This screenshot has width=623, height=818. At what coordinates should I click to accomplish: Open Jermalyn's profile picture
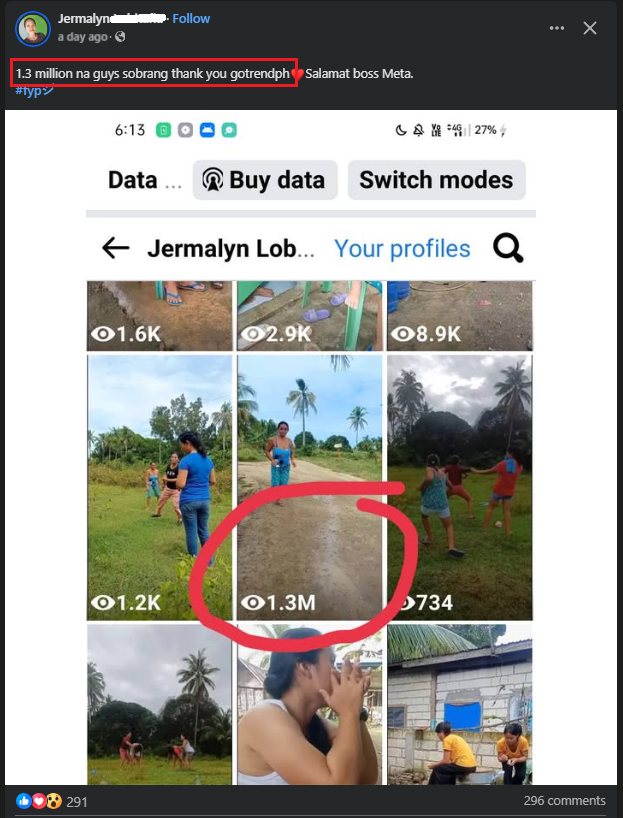click(x=32, y=28)
